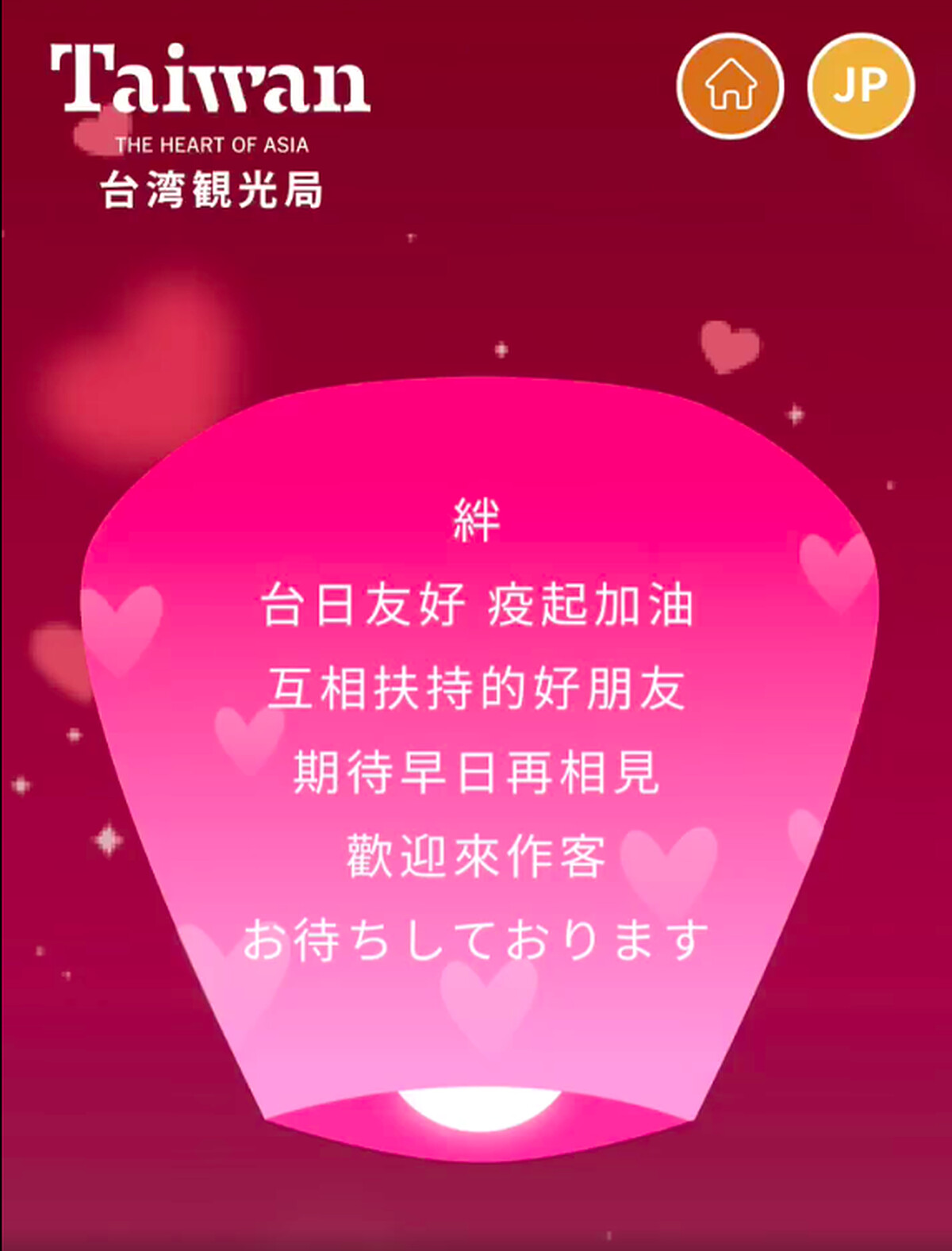Switch language with the JP button
952x1251 pixels.
pyautogui.click(x=861, y=86)
